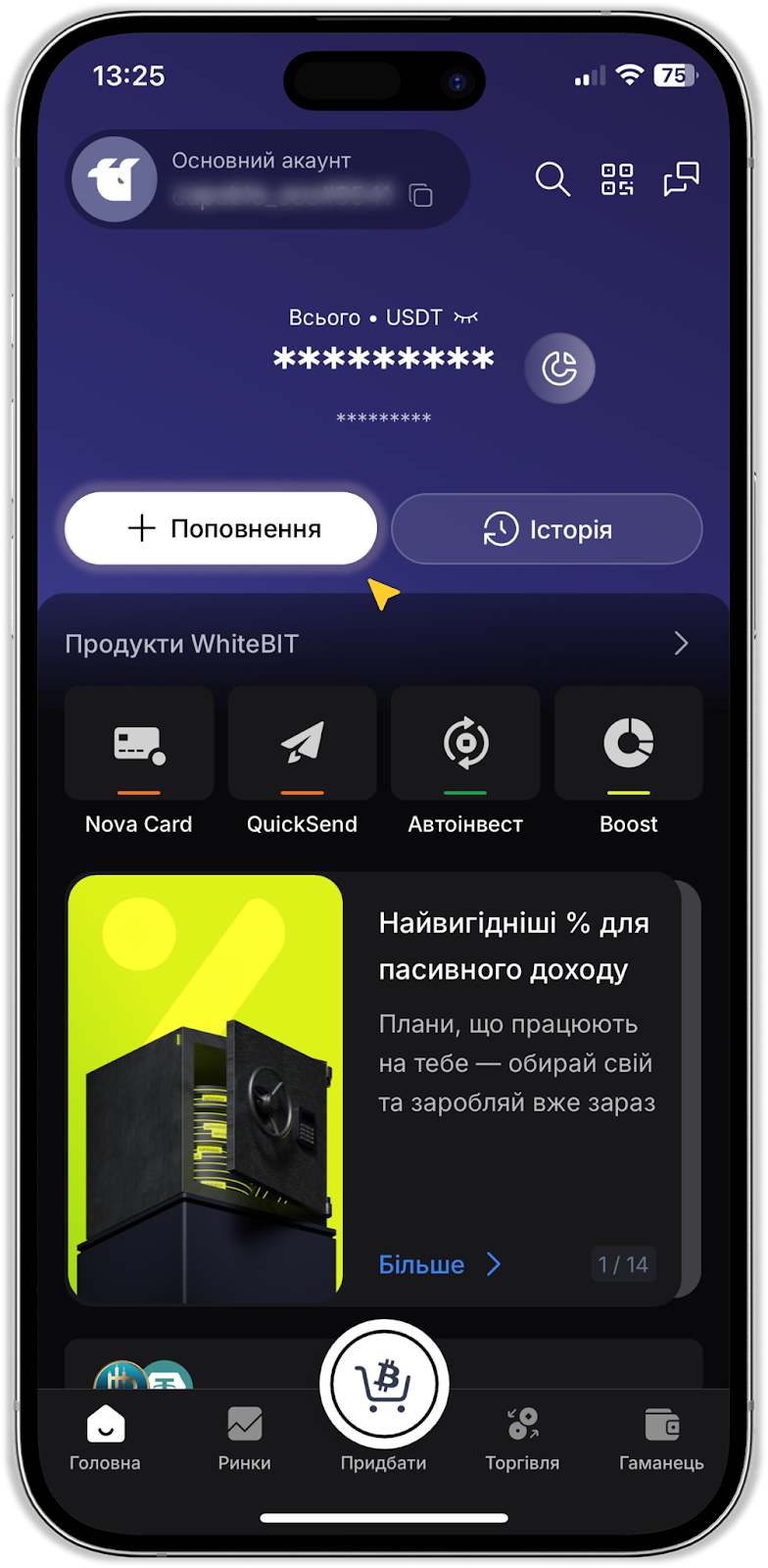Image resolution: width=768 pixels, height=1568 pixels.
Task: Open the QuickSend product
Action: (302, 760)
